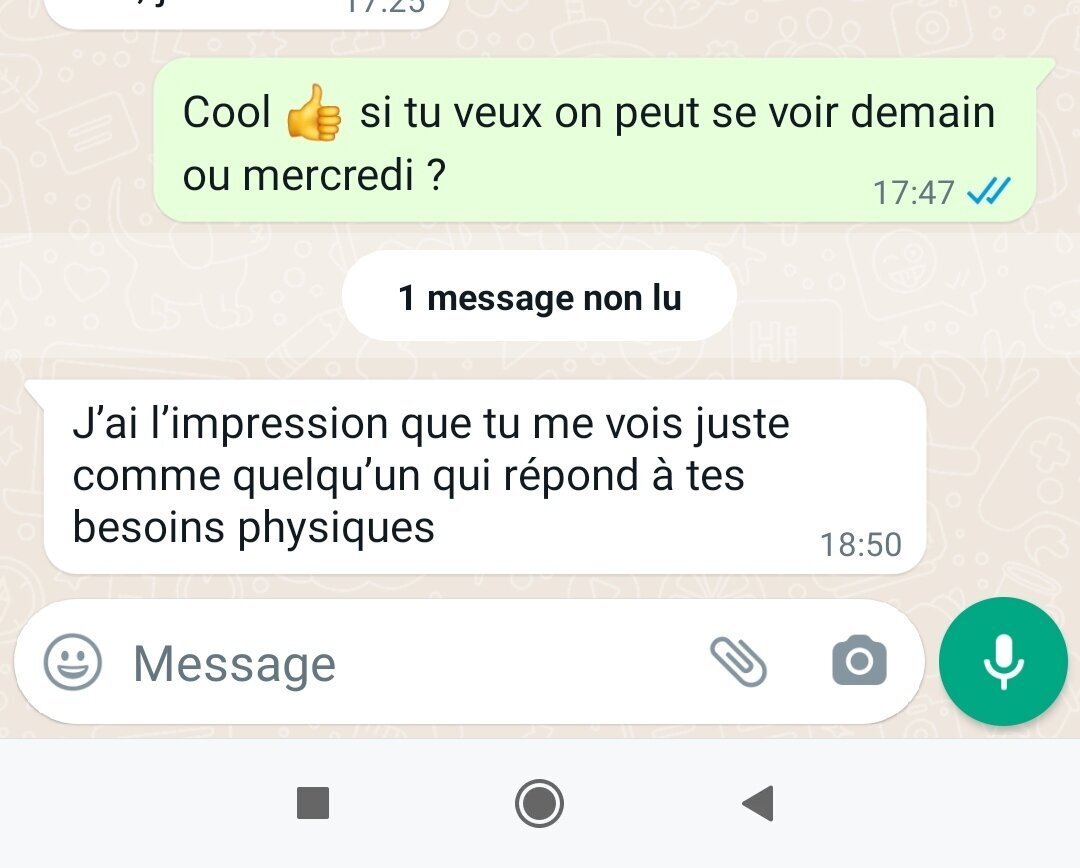1080x868 pixels.
Task: Tap the green microphone voice message button
Action: point(1003,662)
